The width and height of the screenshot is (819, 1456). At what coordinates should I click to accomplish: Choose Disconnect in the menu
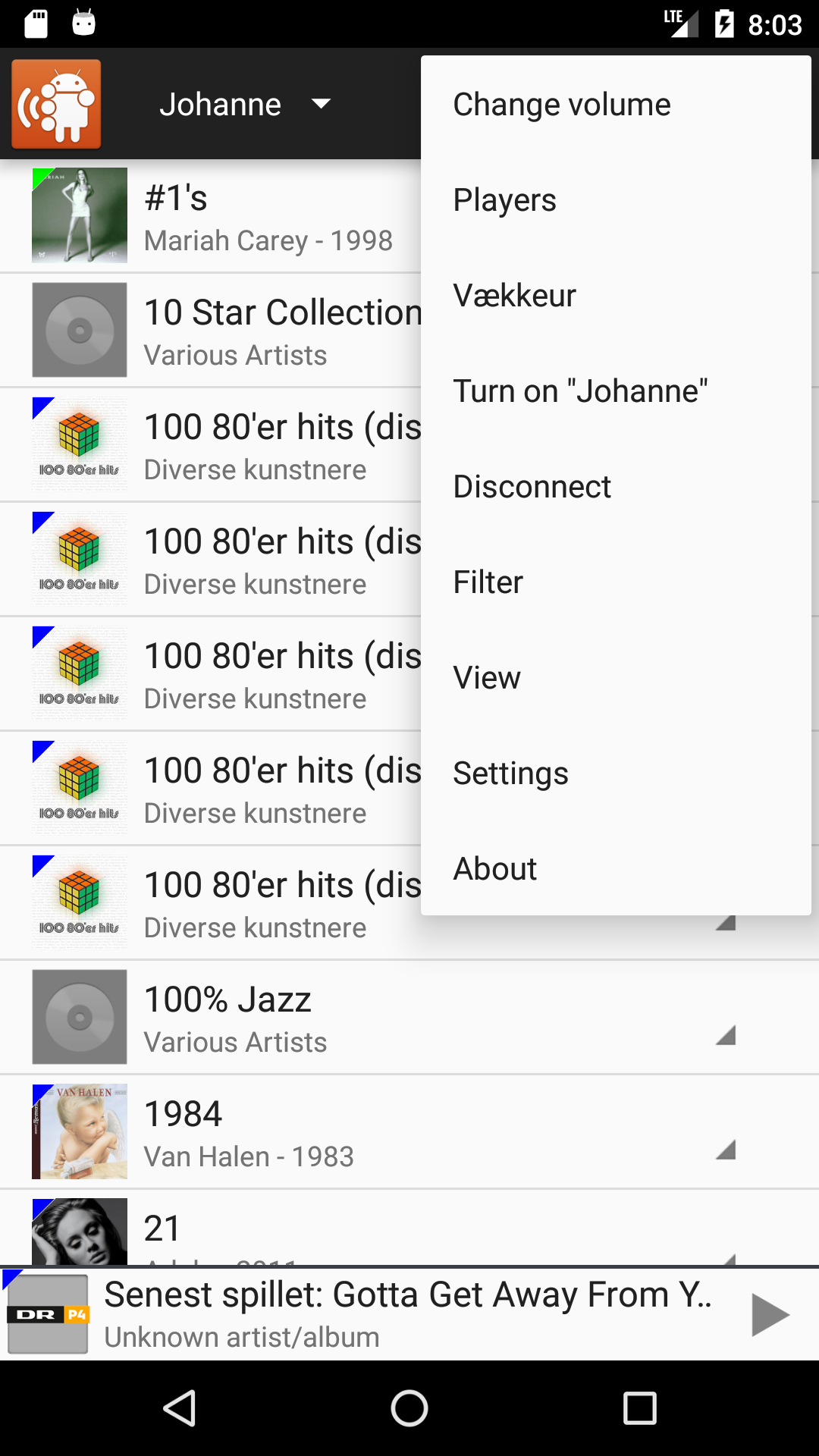[x=532, y=486]
